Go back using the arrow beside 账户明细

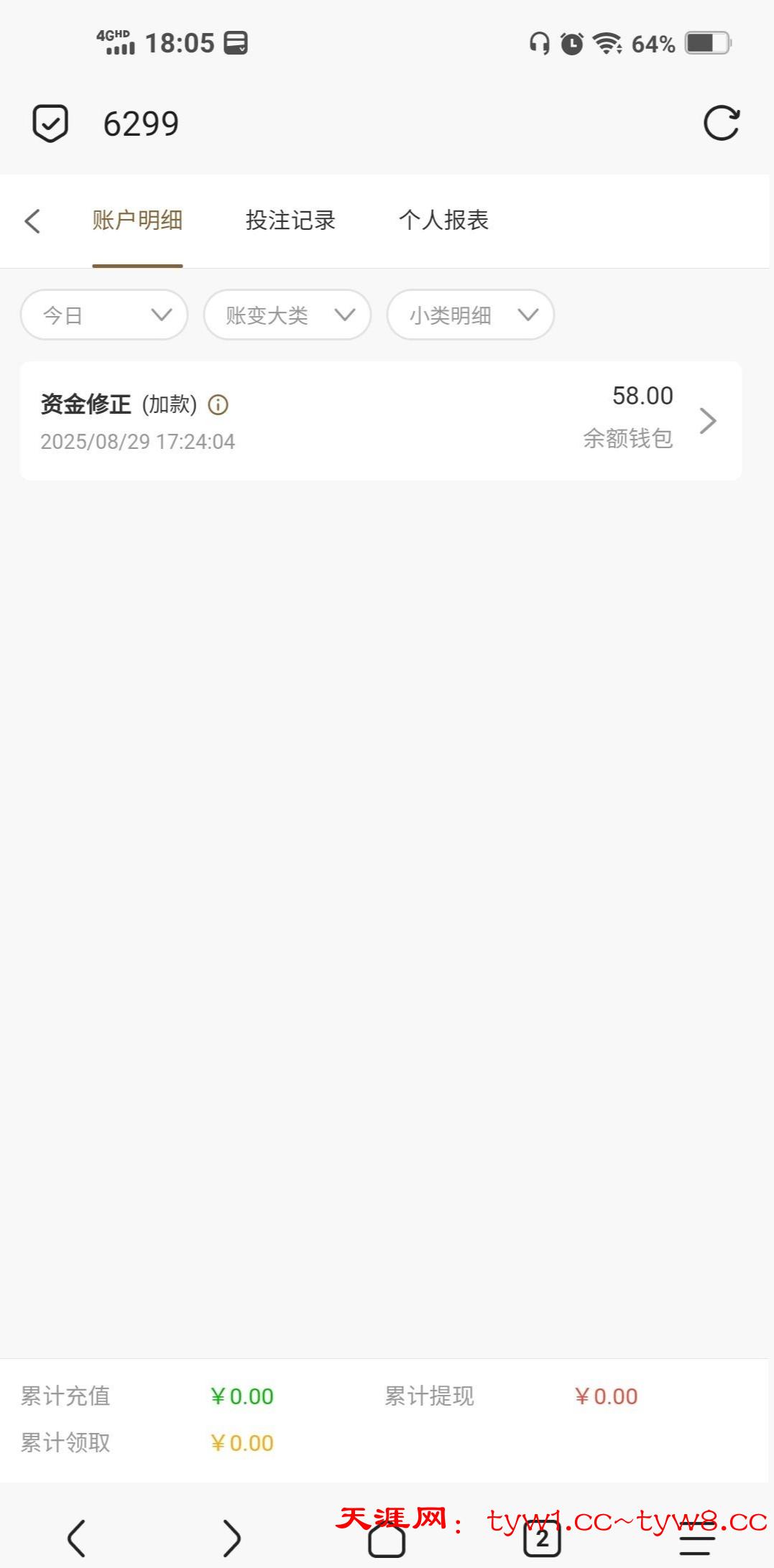point(32,221)
